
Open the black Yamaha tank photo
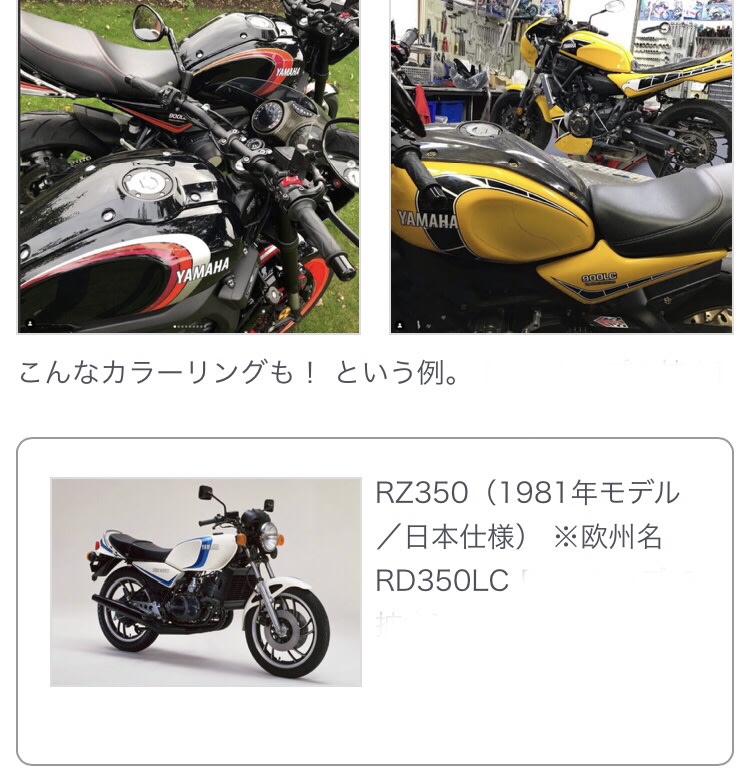188,165
